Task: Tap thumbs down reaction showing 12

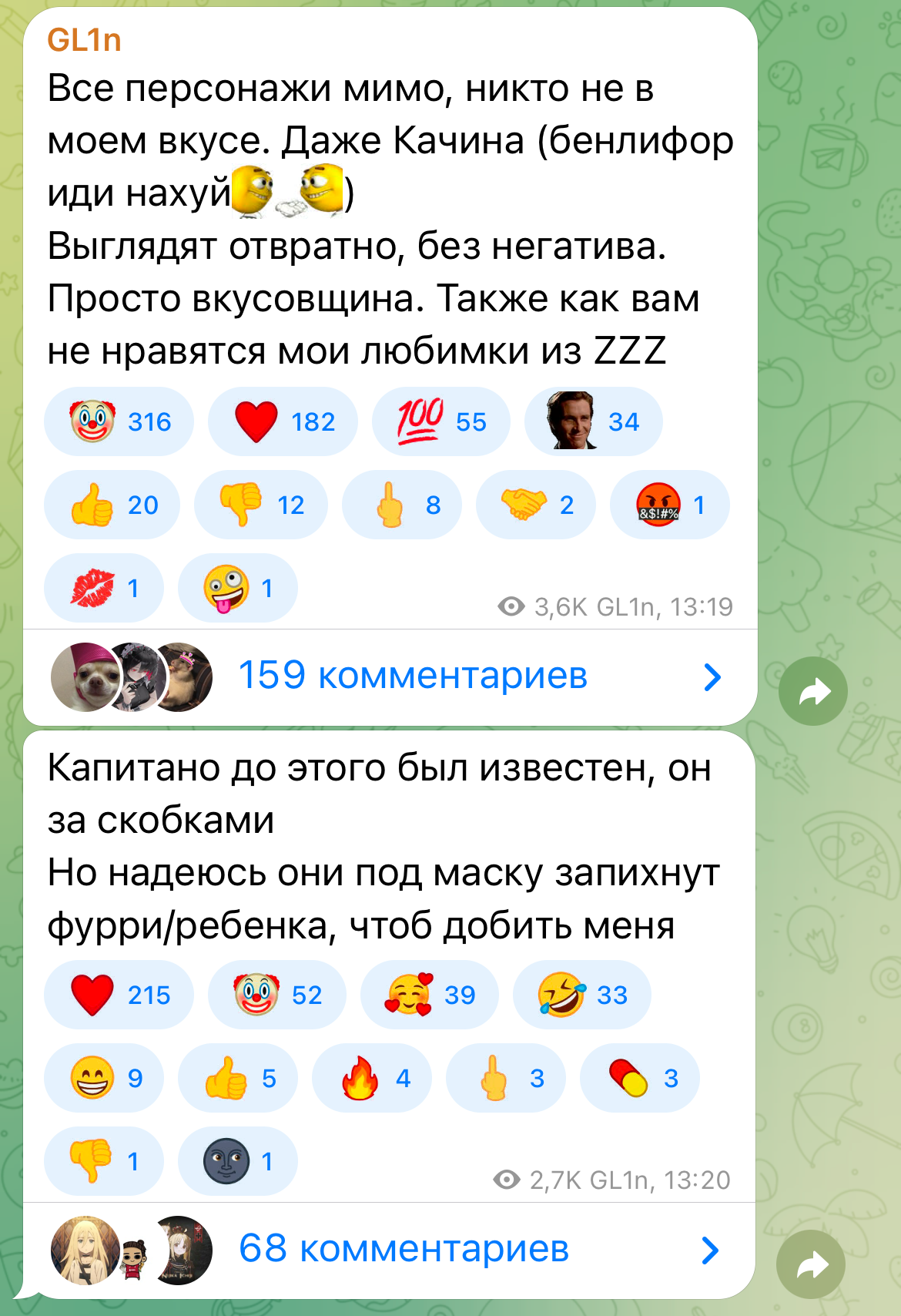Action: [261, 505]
